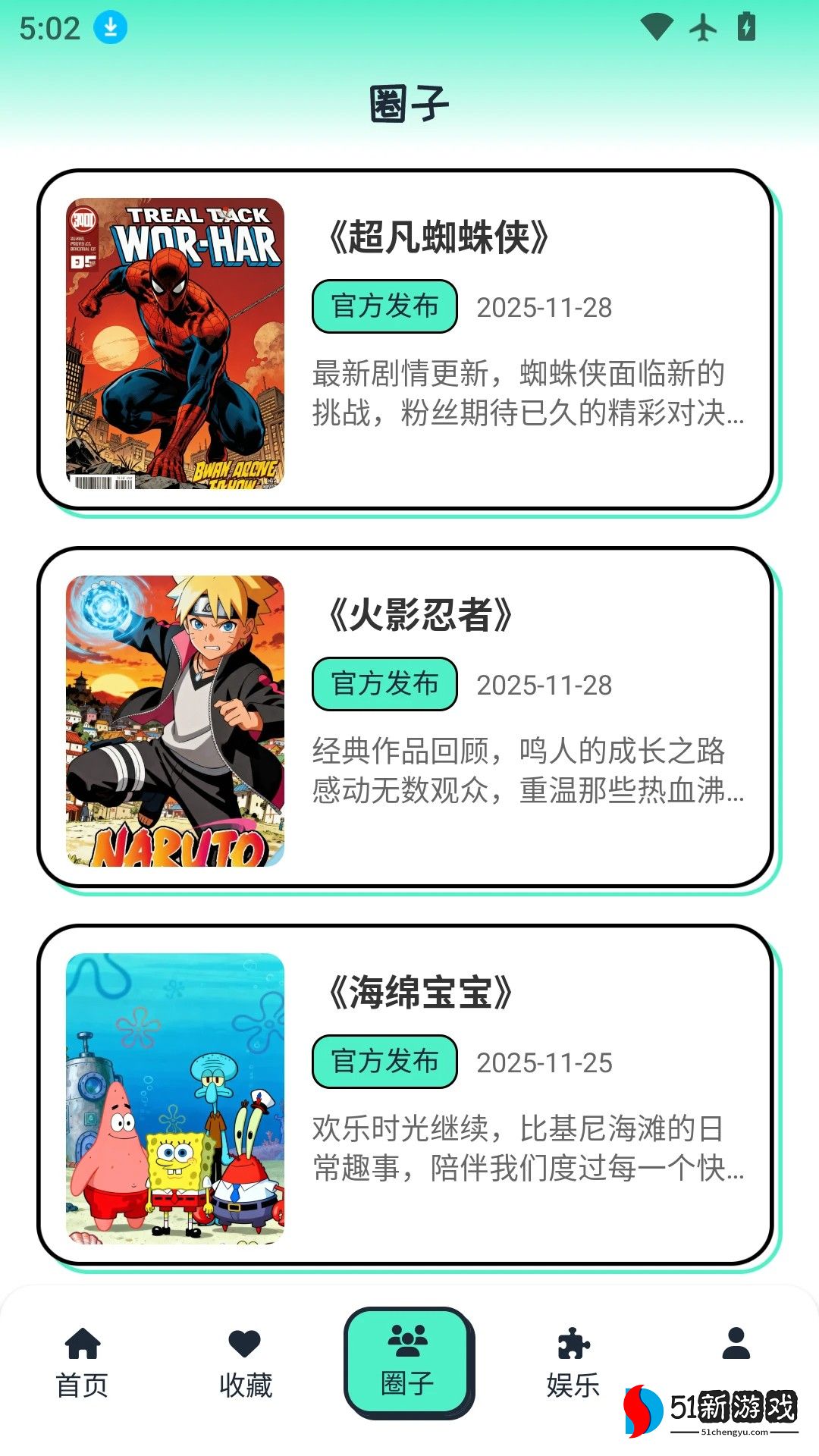Open the profile tab with the person icon
The width and height of the screenshot is (819, 1456).
[x=735, y=1346]
